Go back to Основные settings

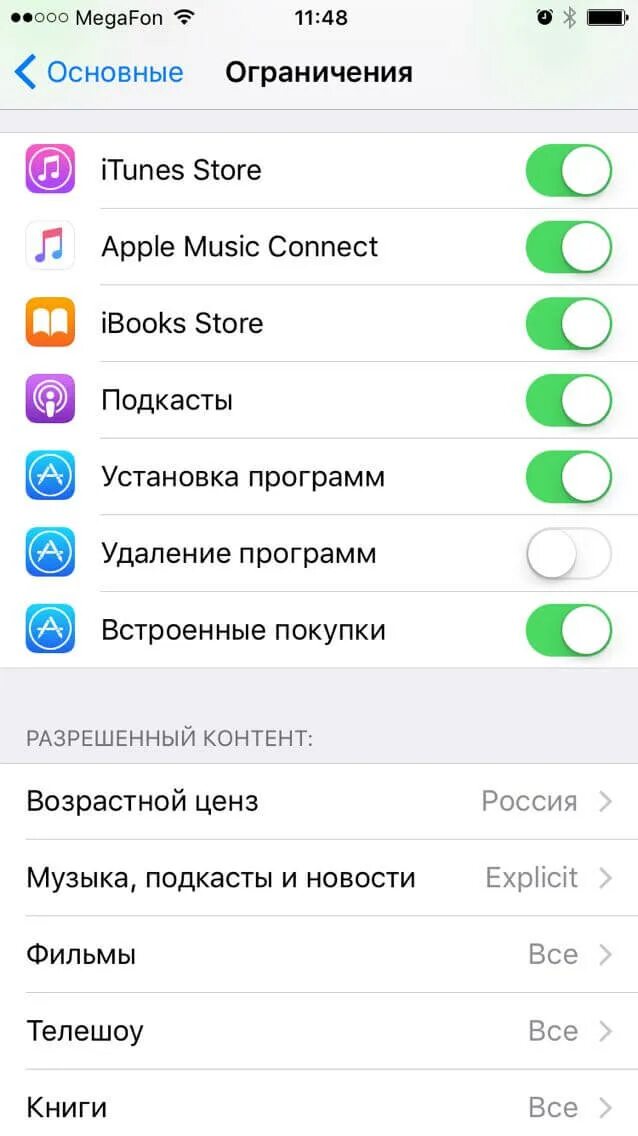point(99,73)
